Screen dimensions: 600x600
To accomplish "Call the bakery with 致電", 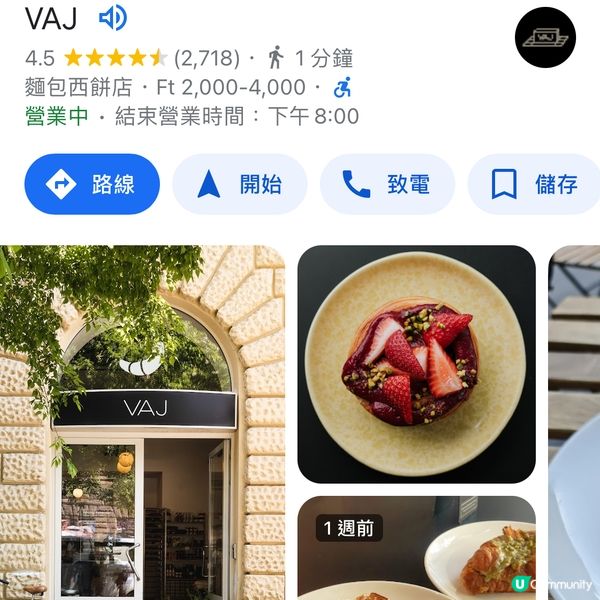I will pyautogui.click(x=387, y=184).
